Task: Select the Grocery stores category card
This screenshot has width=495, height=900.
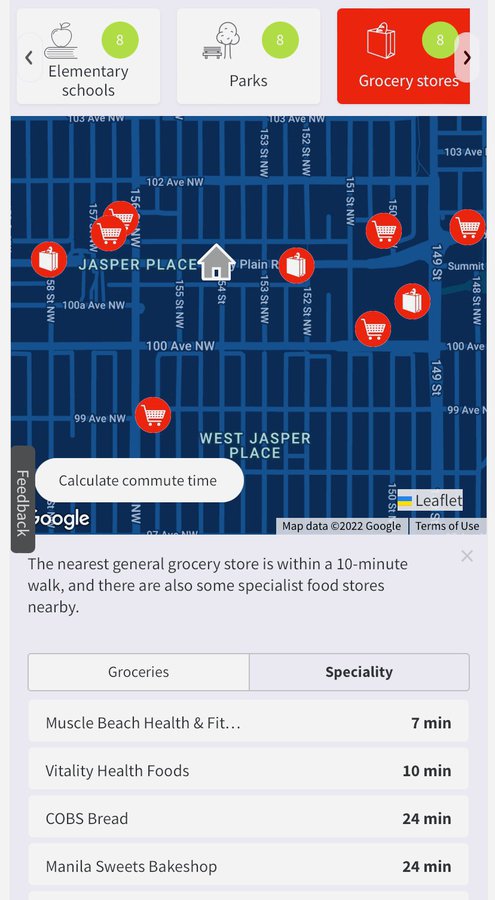Action: [x=404, y=56]
